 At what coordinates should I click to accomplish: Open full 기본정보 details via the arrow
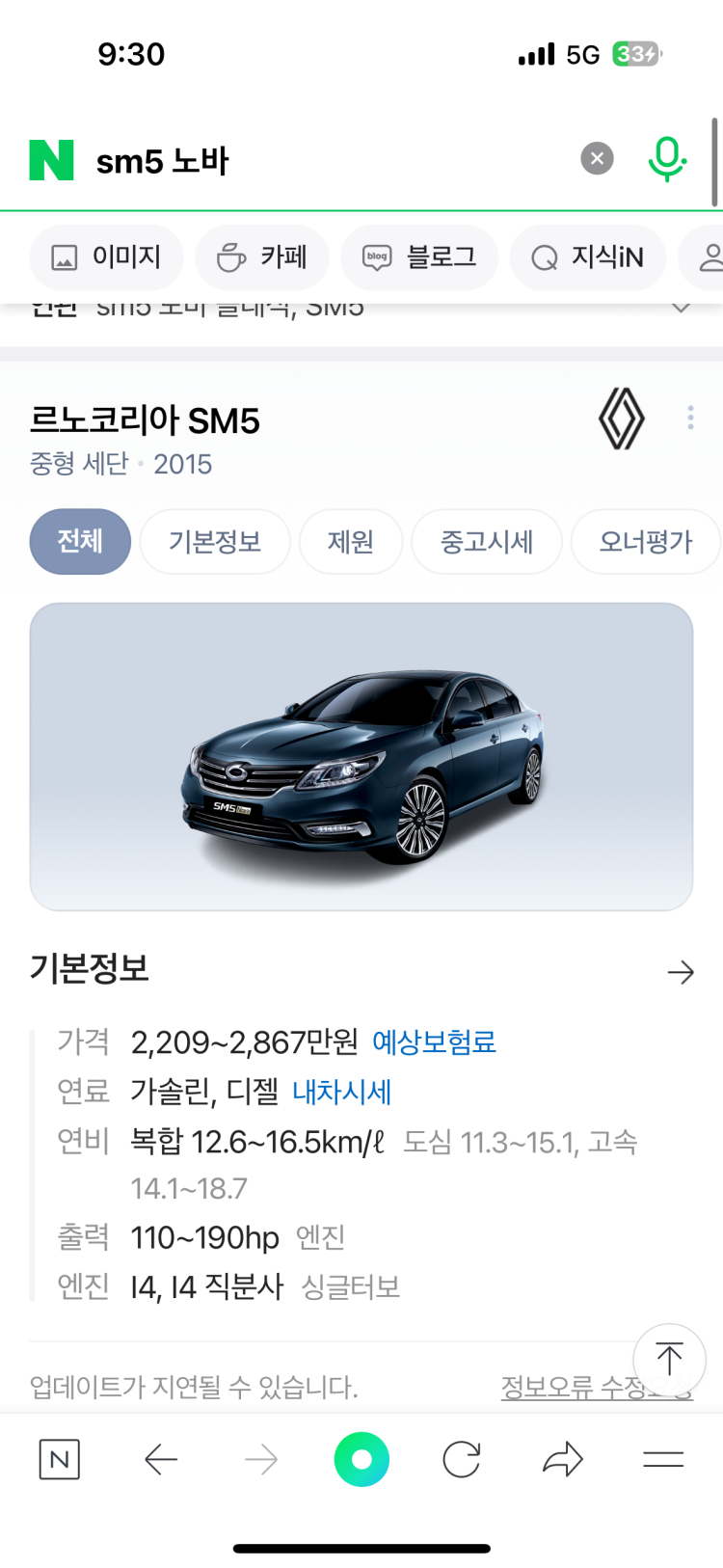[682, 972]
